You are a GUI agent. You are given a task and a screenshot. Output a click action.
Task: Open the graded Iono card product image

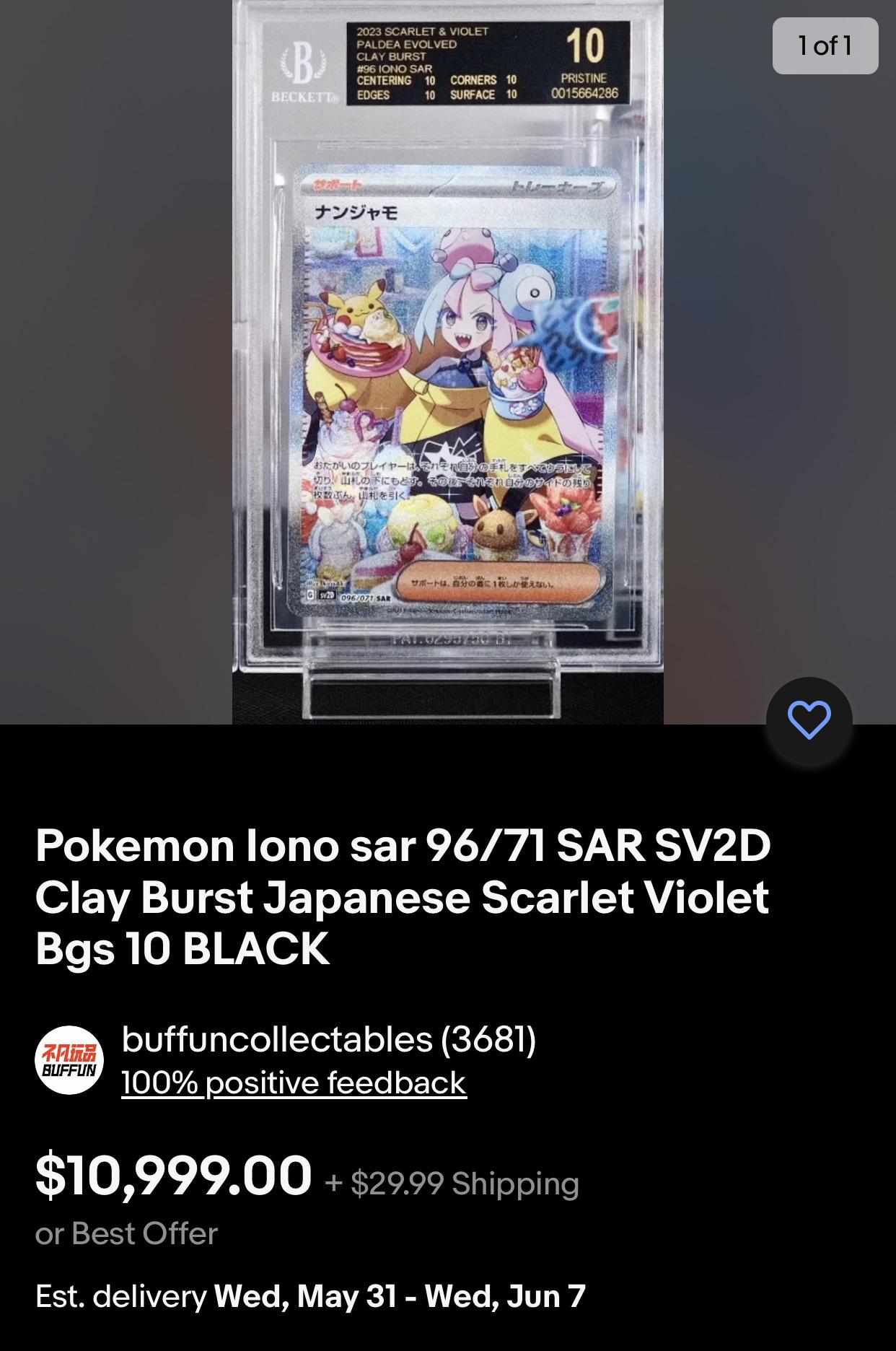(x=447, y=361)
